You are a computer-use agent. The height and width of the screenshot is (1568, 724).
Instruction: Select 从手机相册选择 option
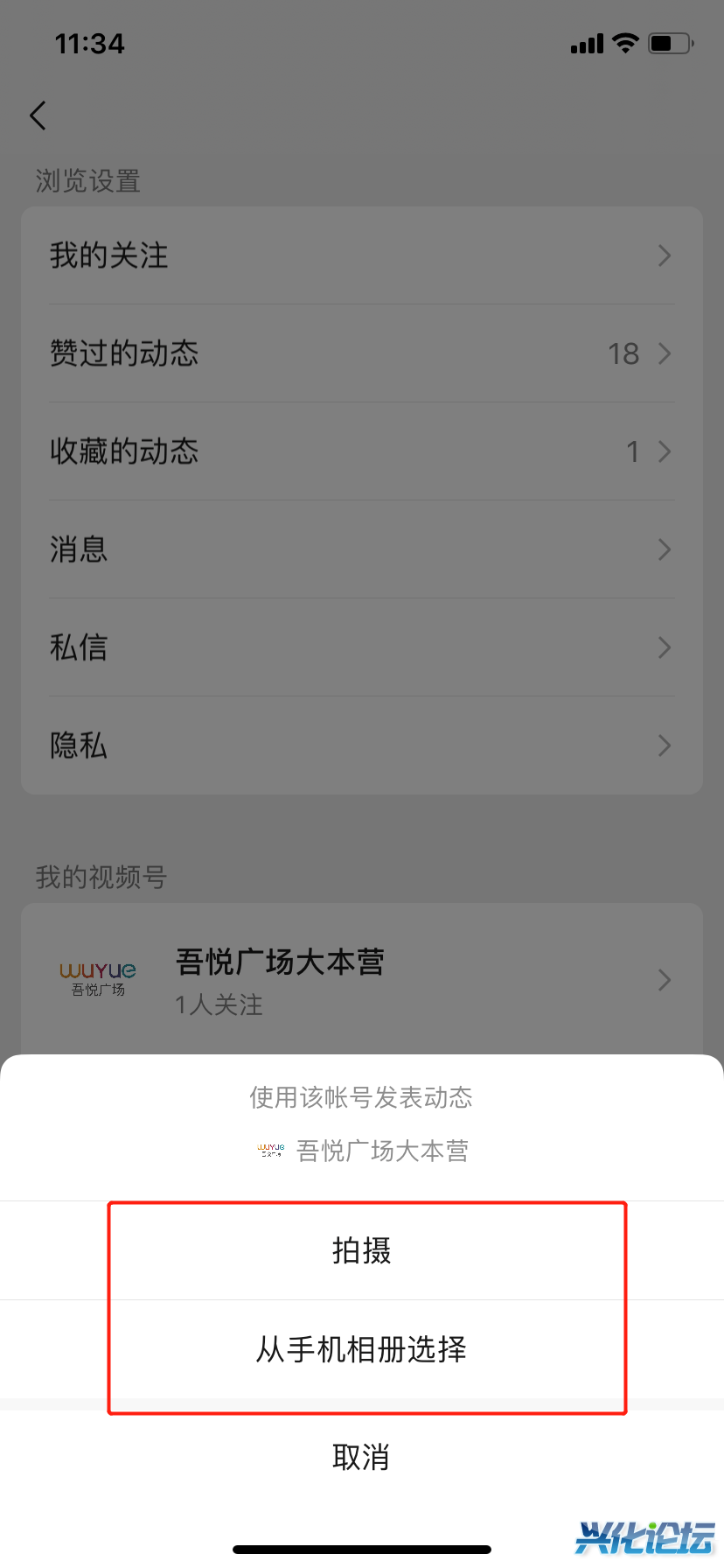pos(361,1349)
